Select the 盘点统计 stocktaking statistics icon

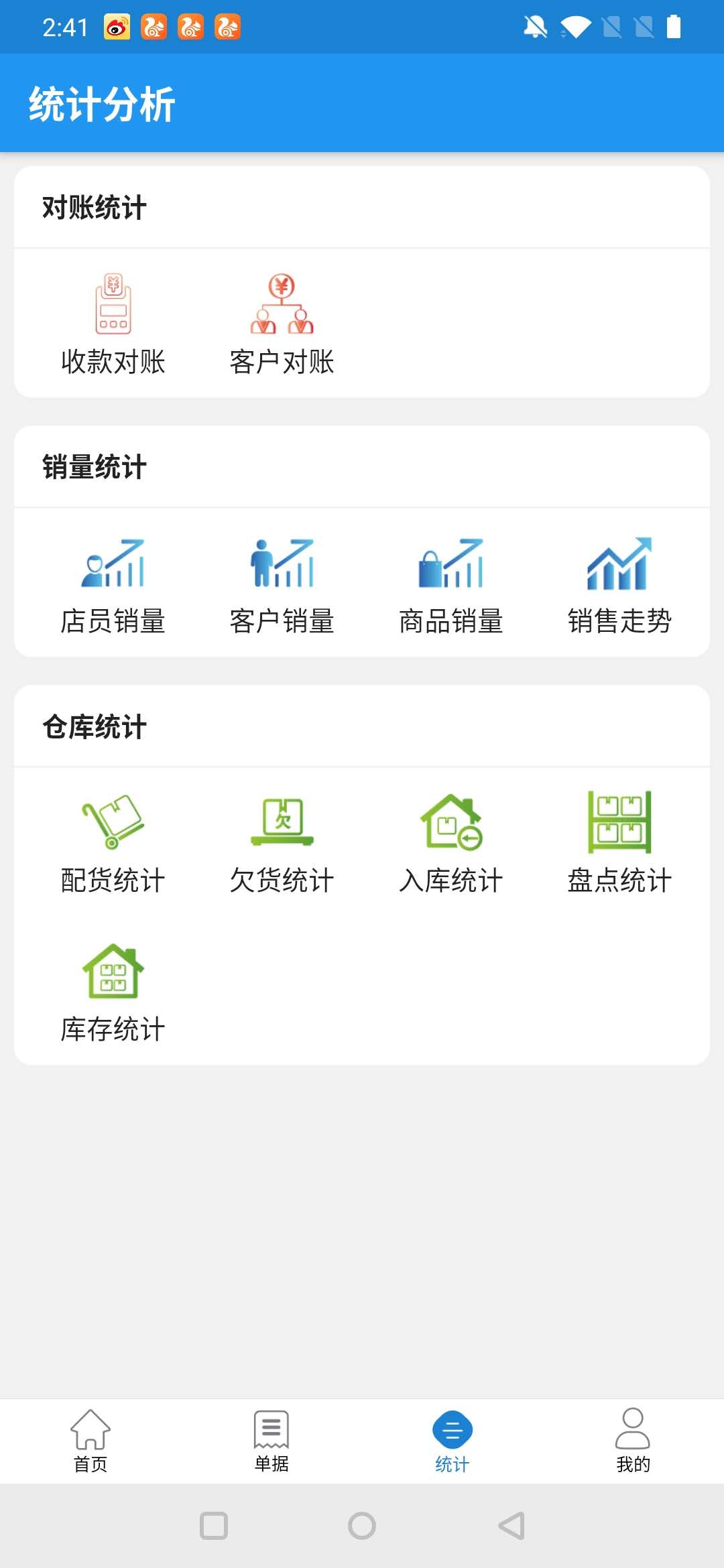point(620,824)
